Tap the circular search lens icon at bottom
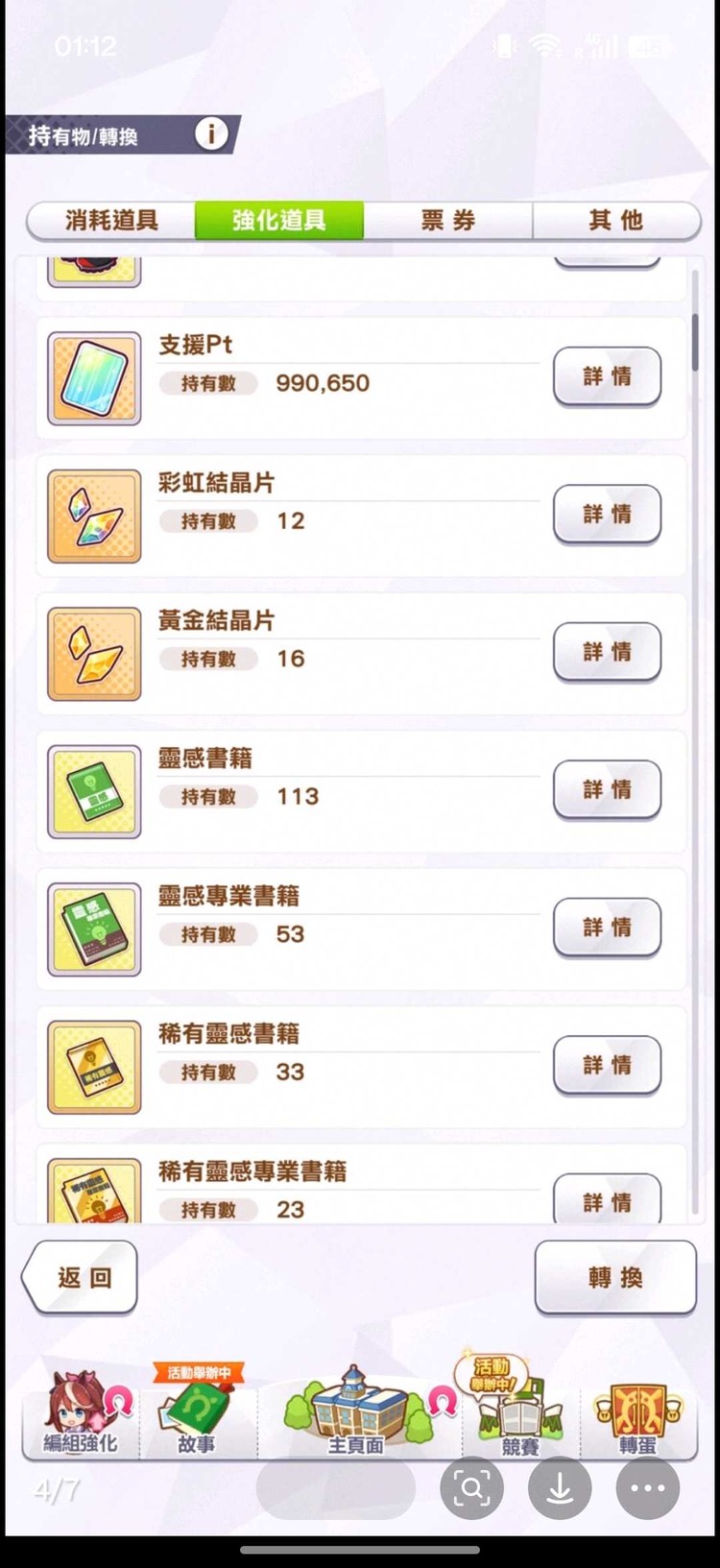 471,1487
